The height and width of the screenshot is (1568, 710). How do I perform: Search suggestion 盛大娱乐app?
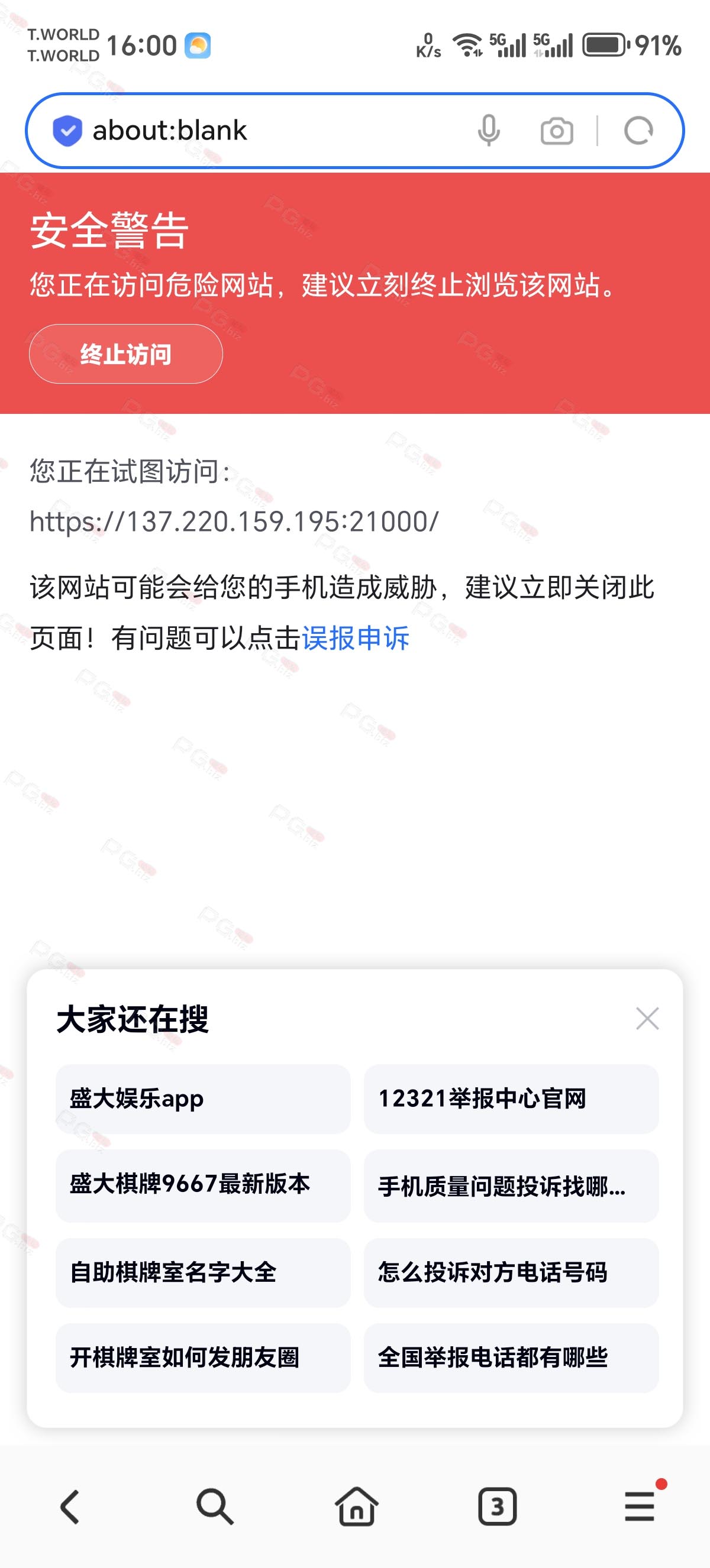pos(203,1099)
